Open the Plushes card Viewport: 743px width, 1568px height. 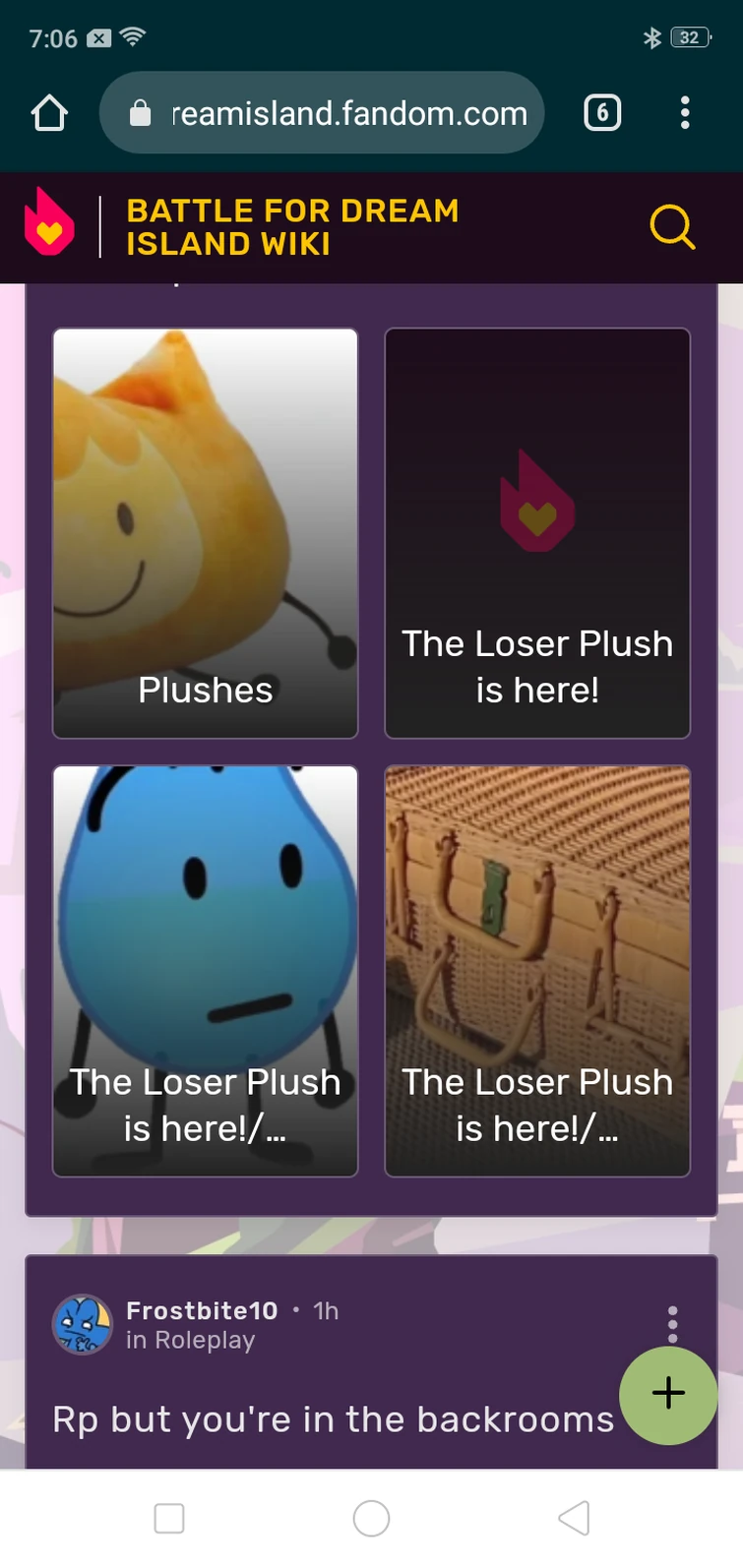[x=205, y=532]
